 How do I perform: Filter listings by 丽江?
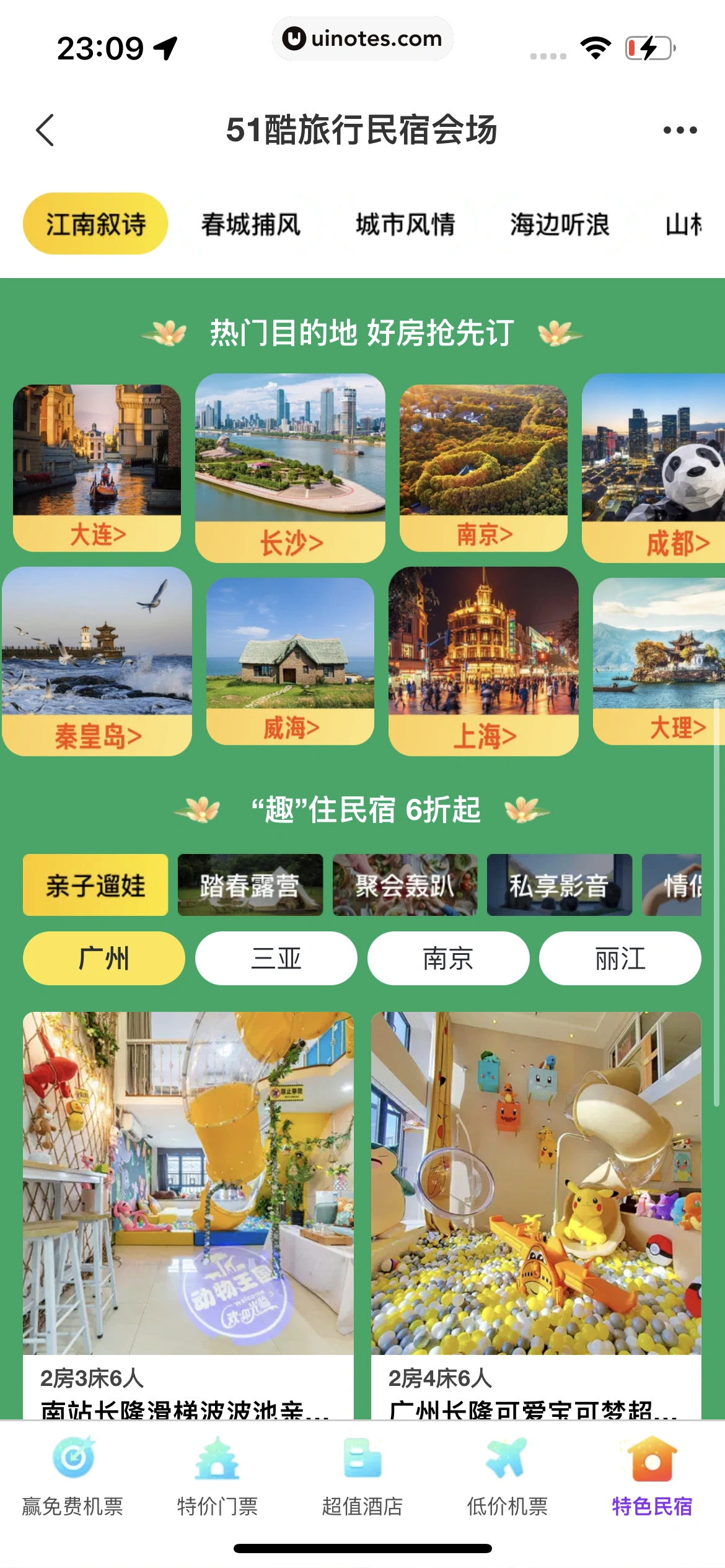coord(620,959)
